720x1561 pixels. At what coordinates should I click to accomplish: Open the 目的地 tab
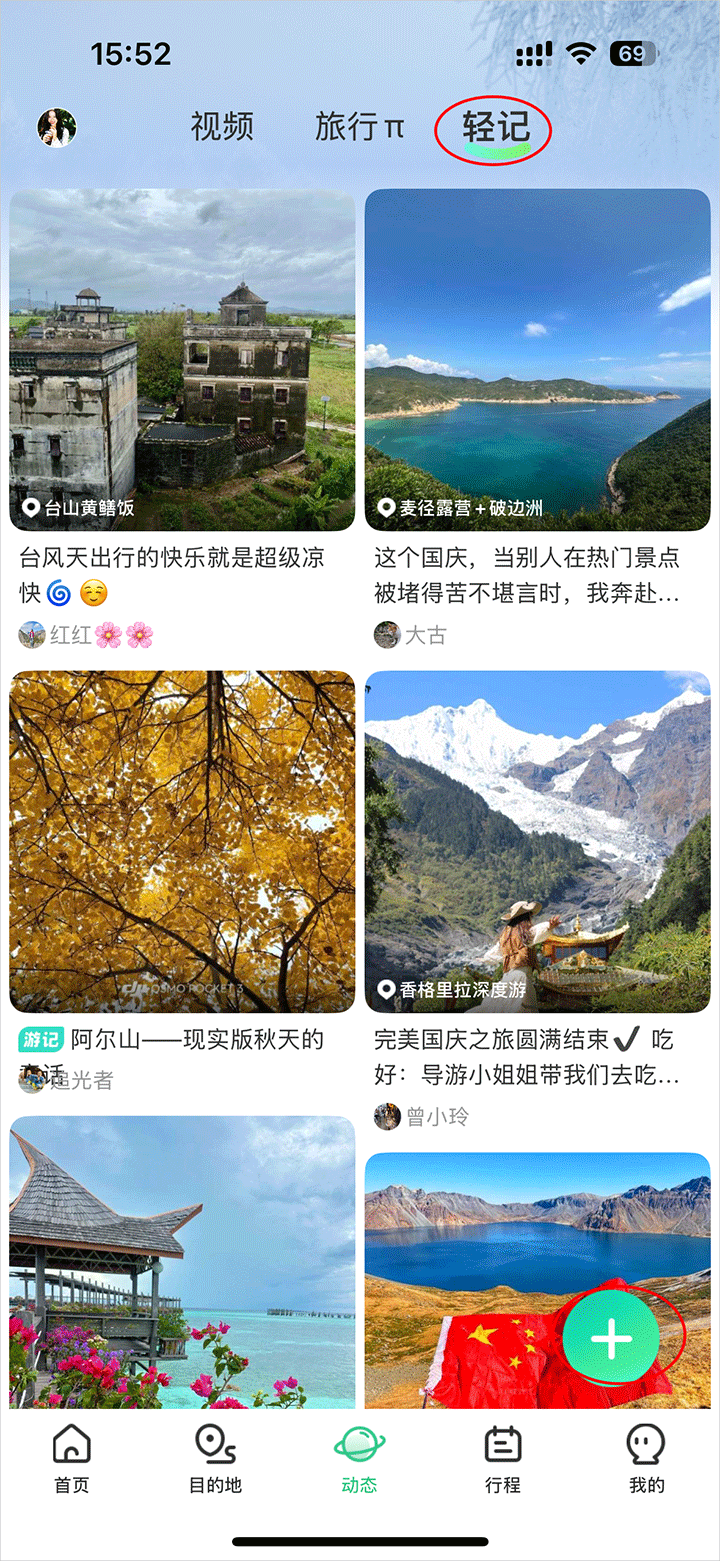click(215, 1460)
